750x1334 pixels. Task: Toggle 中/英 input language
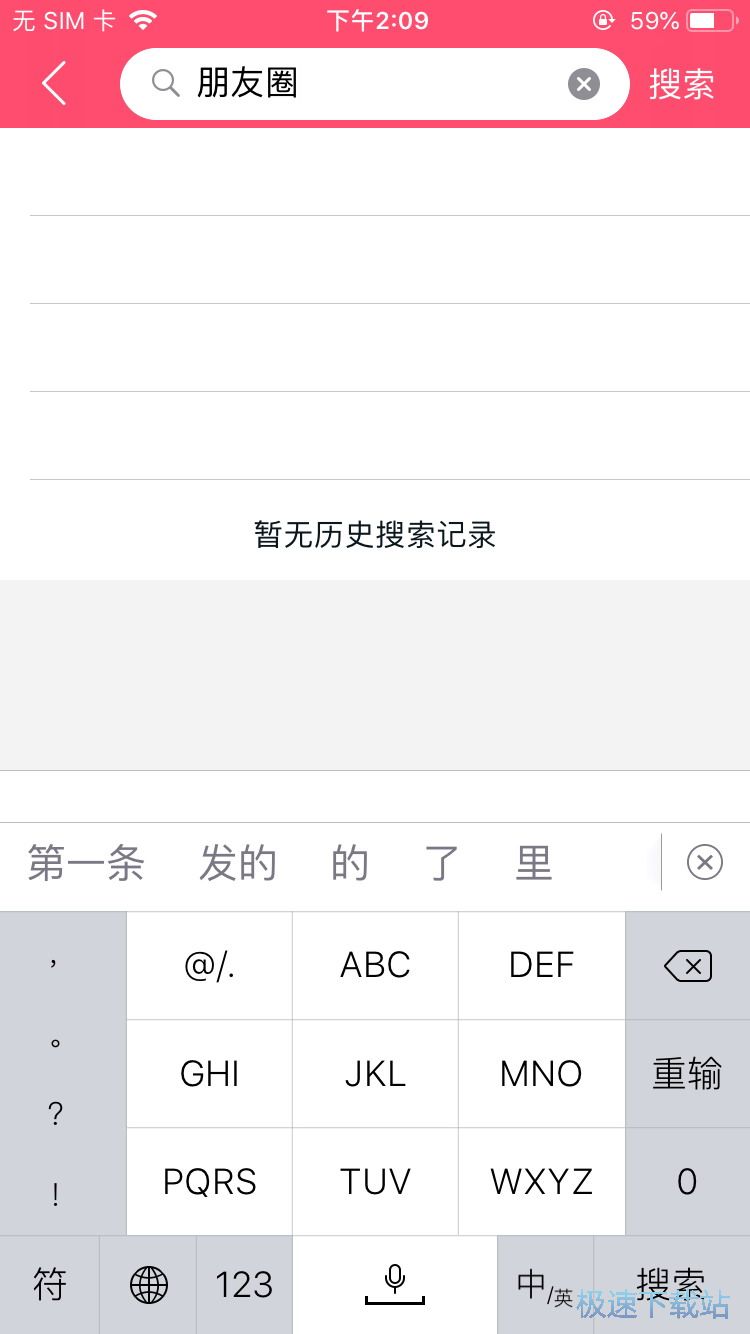[x=545, y=1285]
